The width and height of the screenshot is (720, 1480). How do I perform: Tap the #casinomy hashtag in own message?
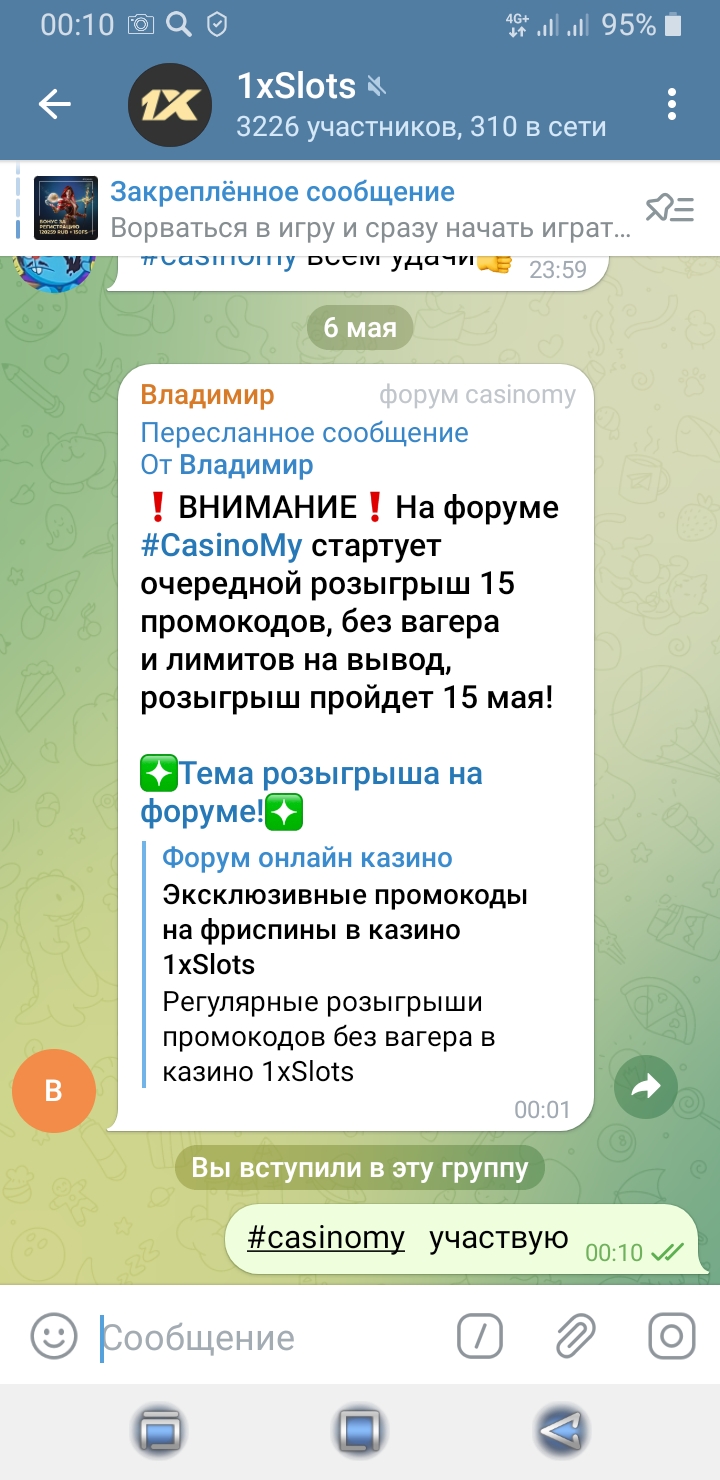pyautogui.click(x=326, y=1238)
